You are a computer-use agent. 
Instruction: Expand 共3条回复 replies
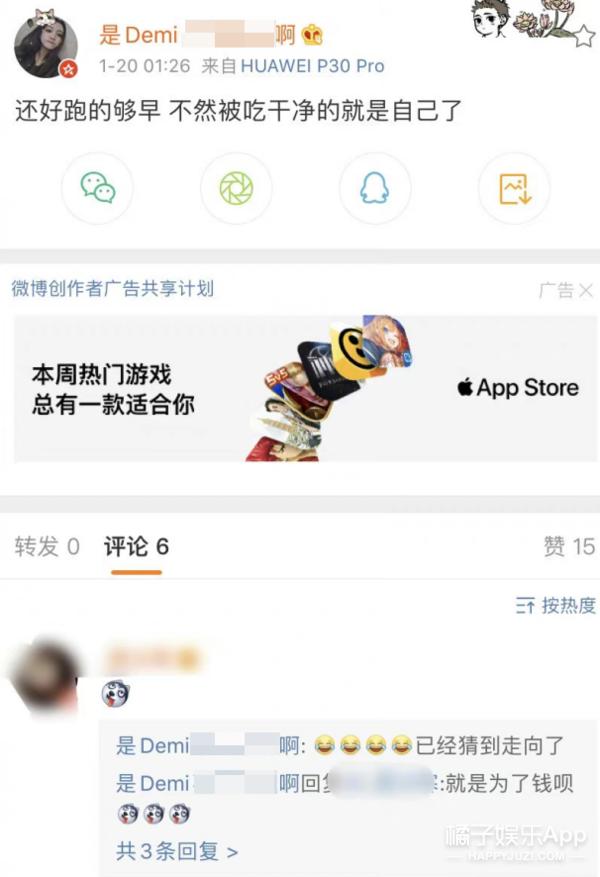pos(177,852)
